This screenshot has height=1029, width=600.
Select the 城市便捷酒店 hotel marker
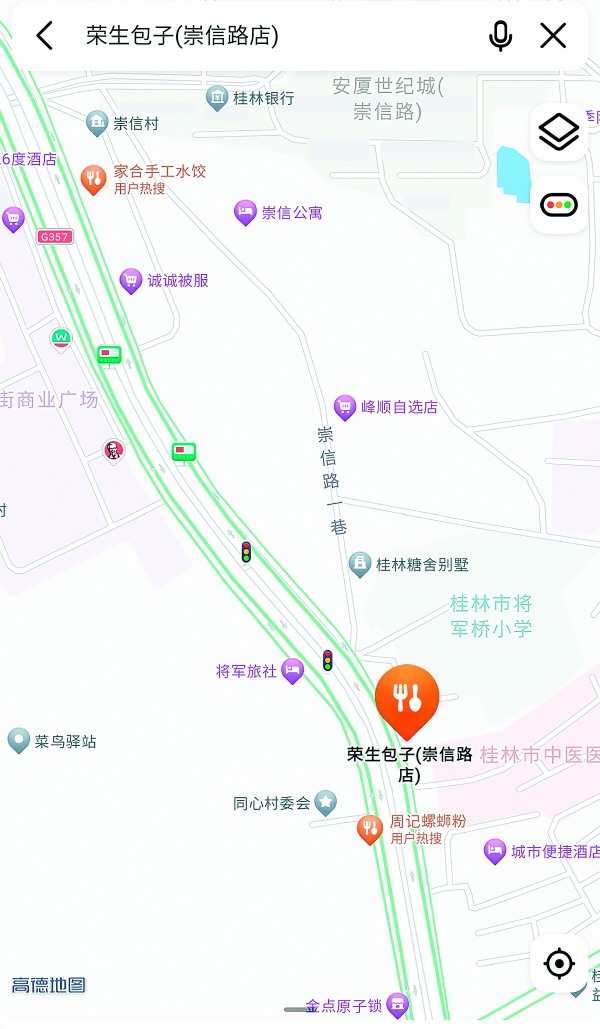tap(495, 852)
